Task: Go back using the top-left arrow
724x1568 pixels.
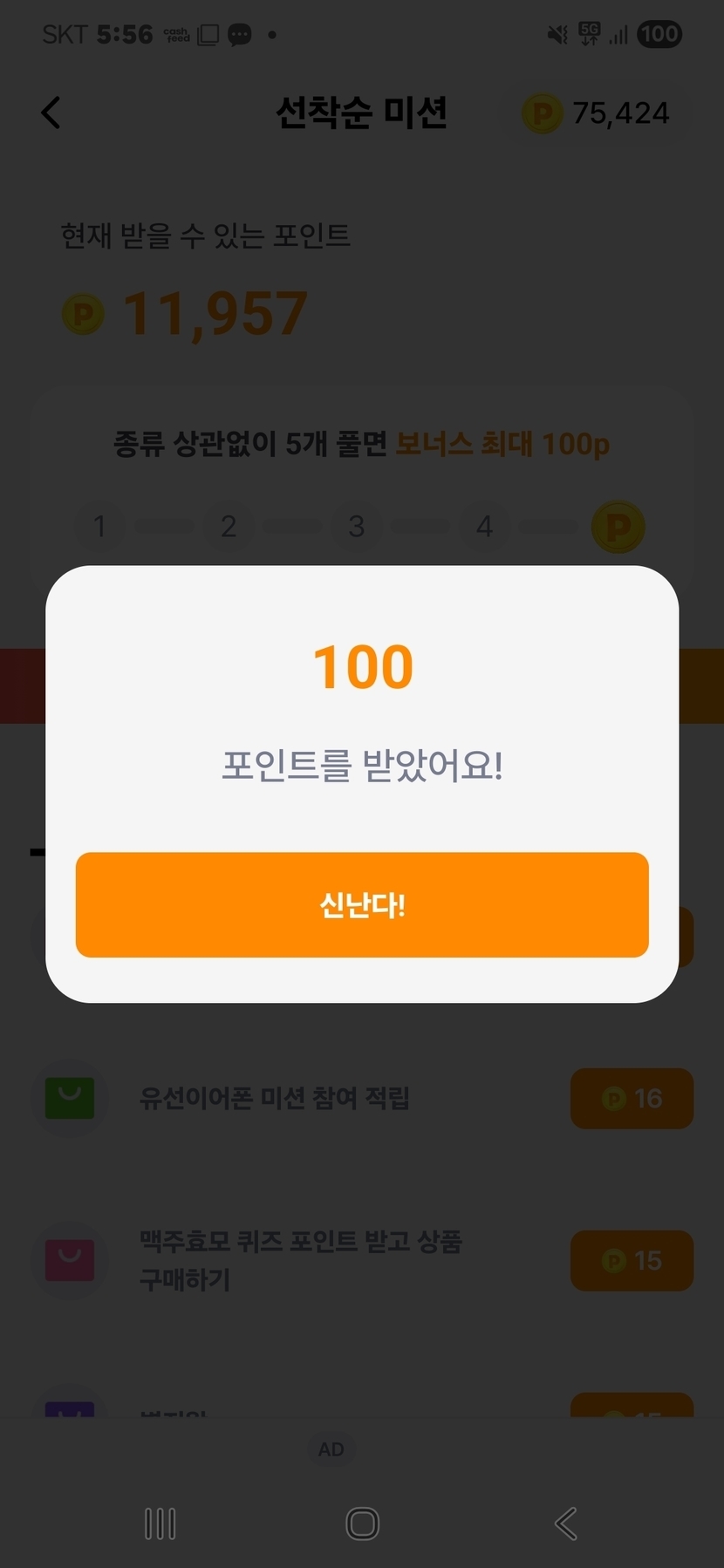Action: 51,112
